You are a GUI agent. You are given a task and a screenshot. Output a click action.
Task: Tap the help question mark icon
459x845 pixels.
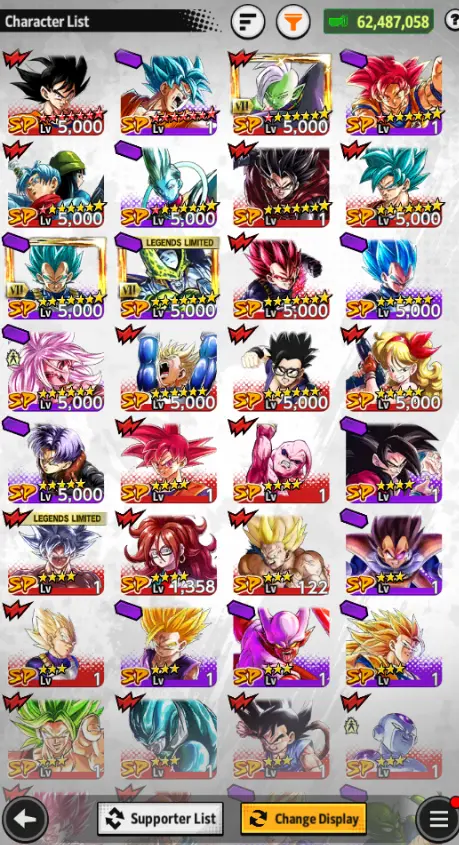pyautogui.click(x=452, y=21)
